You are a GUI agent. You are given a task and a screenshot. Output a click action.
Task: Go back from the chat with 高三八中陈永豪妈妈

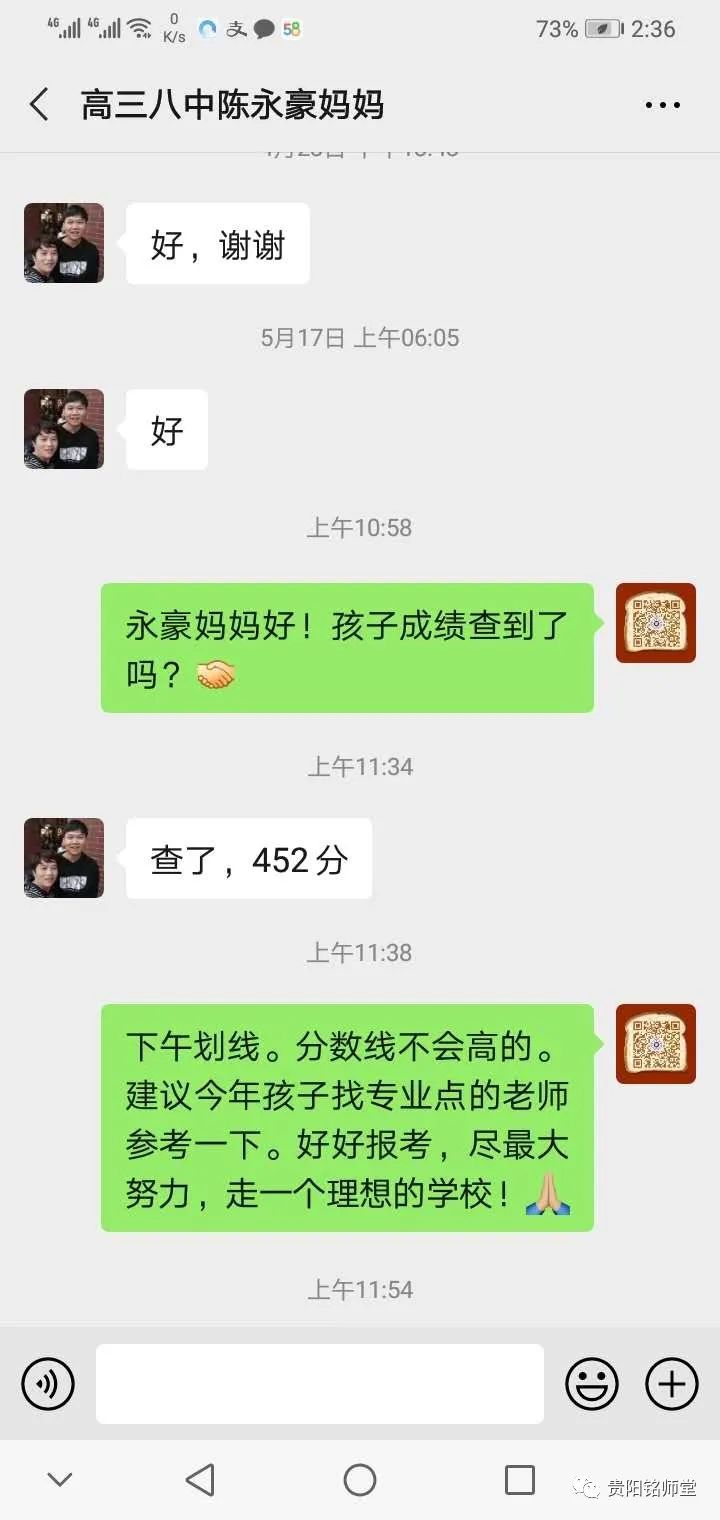click(40, 104)
